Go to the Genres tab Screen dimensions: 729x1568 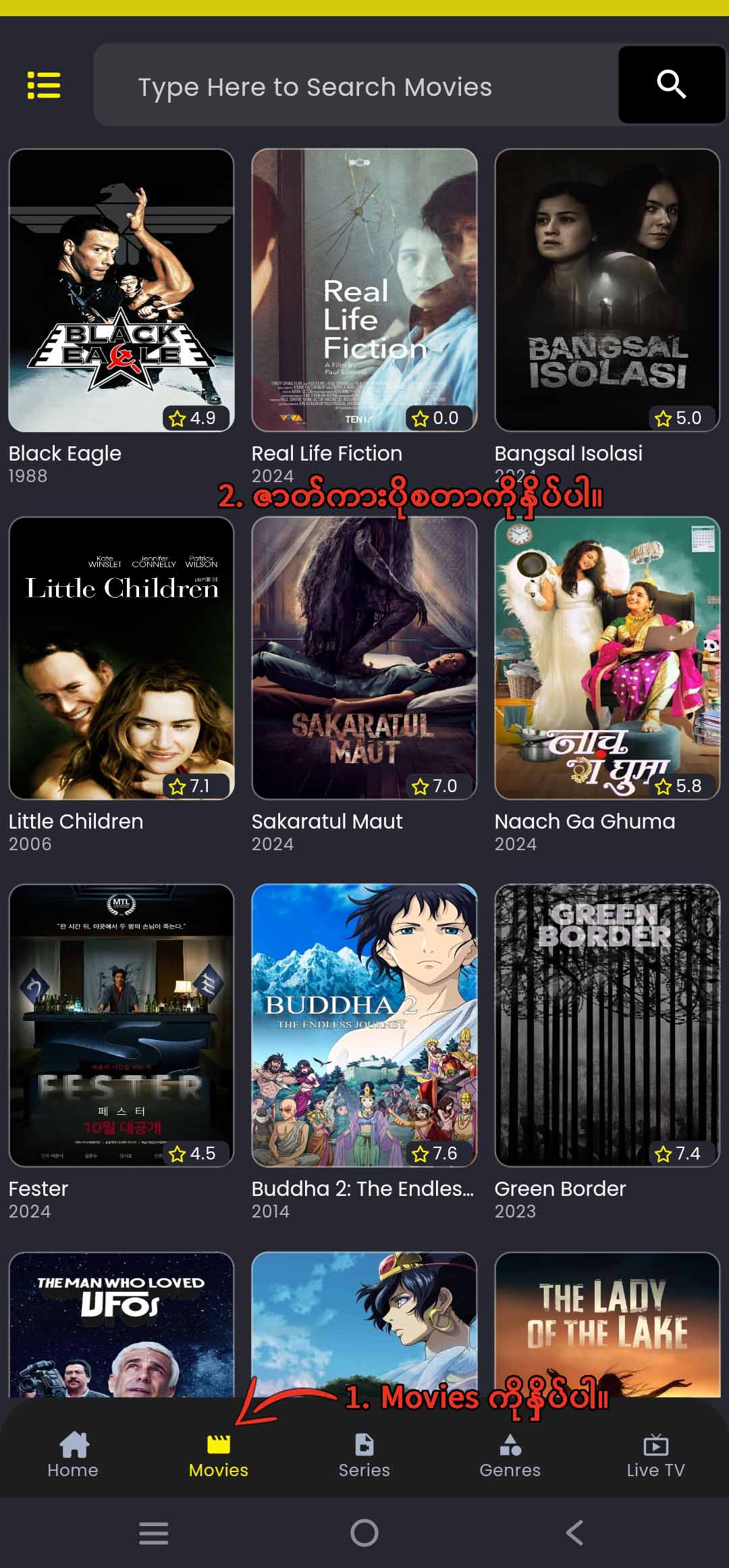(510, 1456)
